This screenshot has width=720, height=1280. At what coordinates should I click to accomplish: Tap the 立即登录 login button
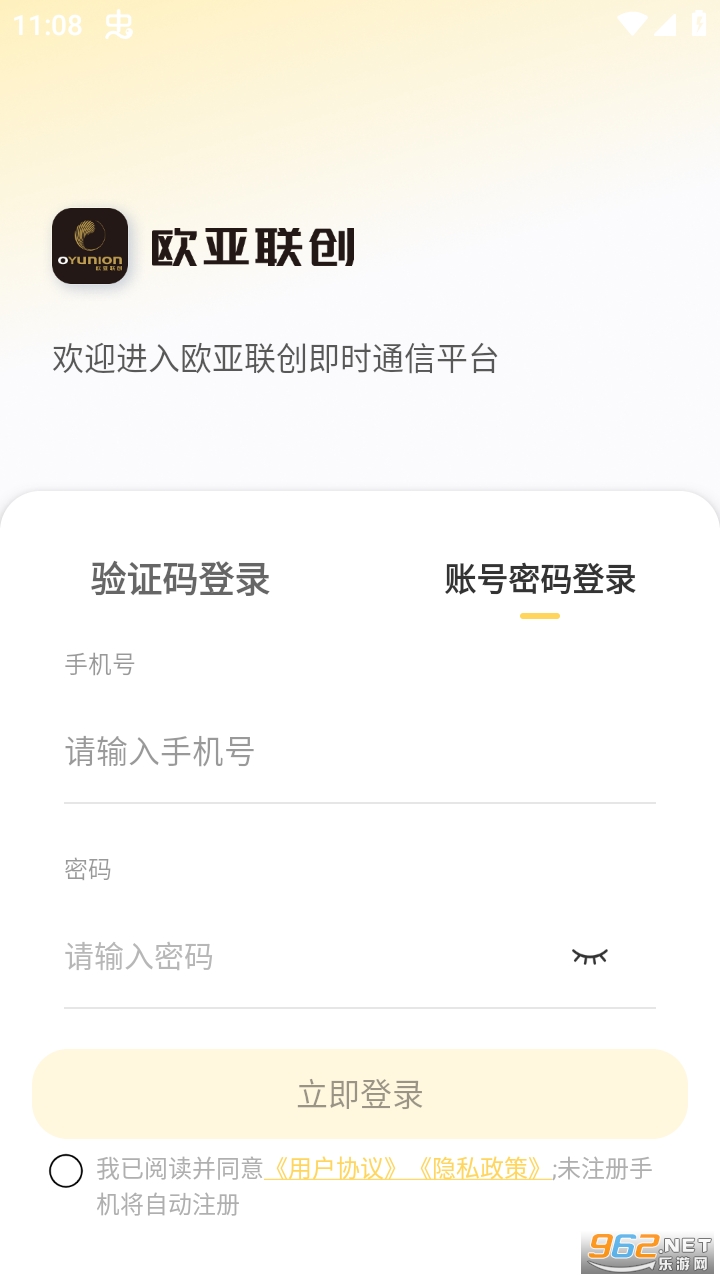pos(360,1094)
